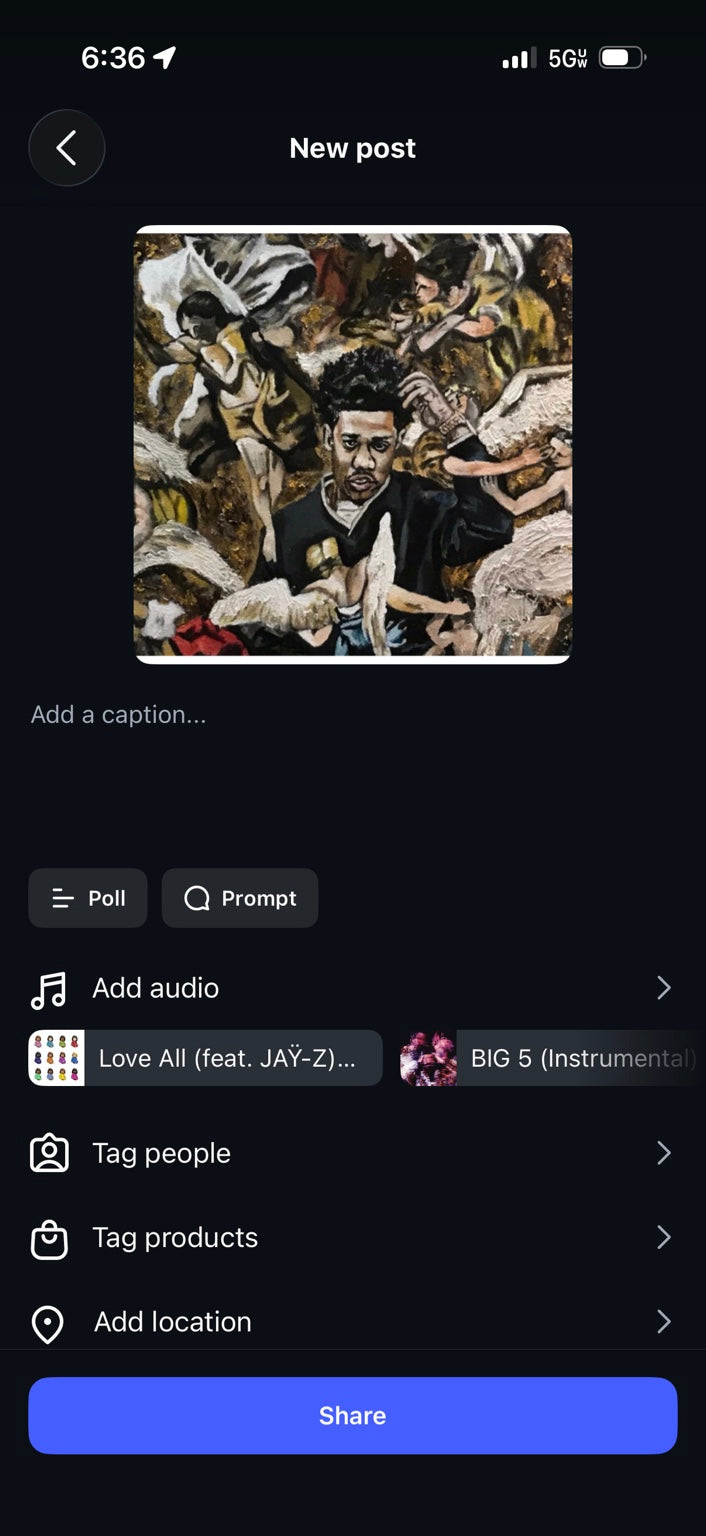This screenshot has width=706, height=1536.
Task: Choose the BIG 5 (Instrumental) audio suggestion
Action: tap(552, 1058)
